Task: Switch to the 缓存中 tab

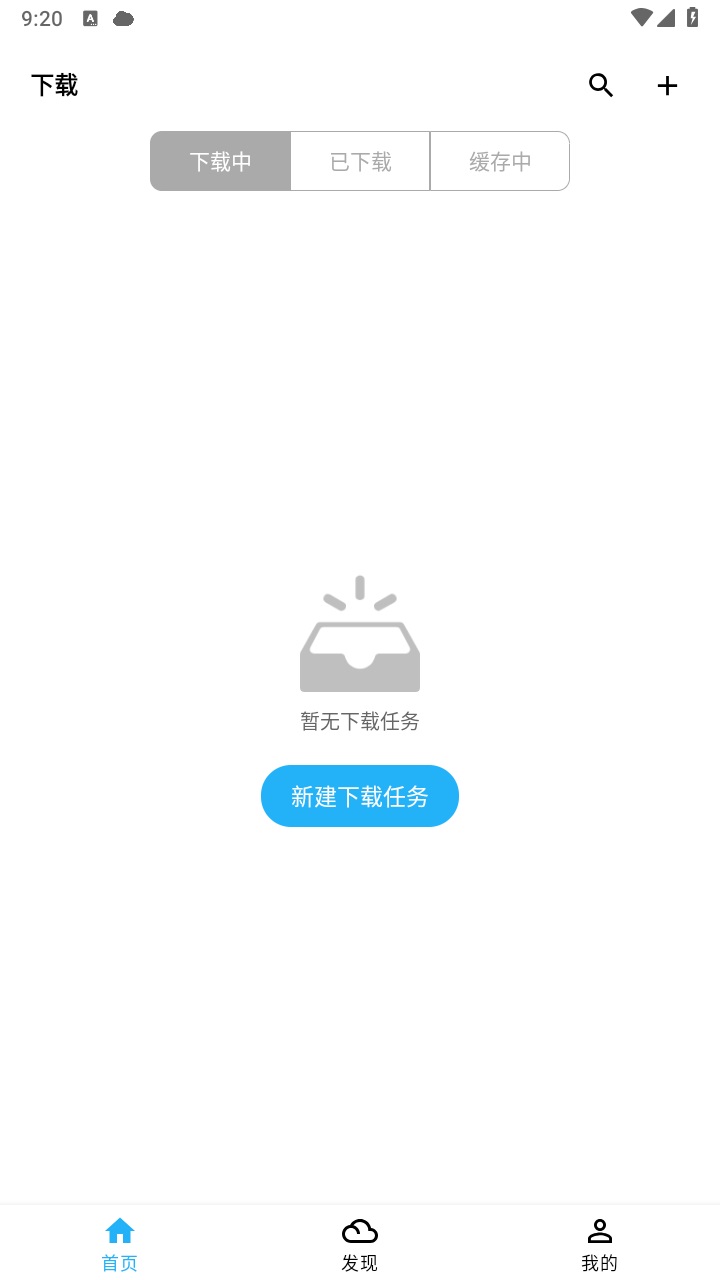Action: [500, 160]
